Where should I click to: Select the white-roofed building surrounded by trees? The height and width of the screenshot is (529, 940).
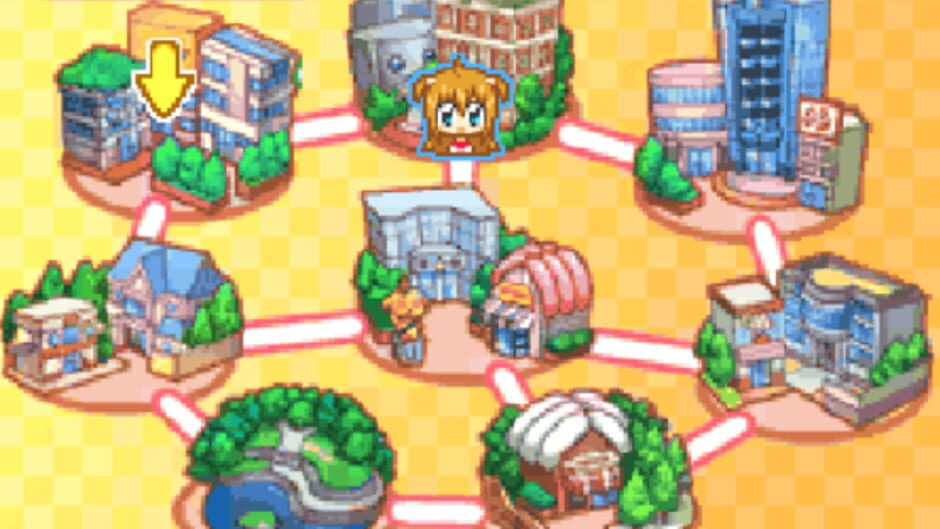tap(585, 455)
